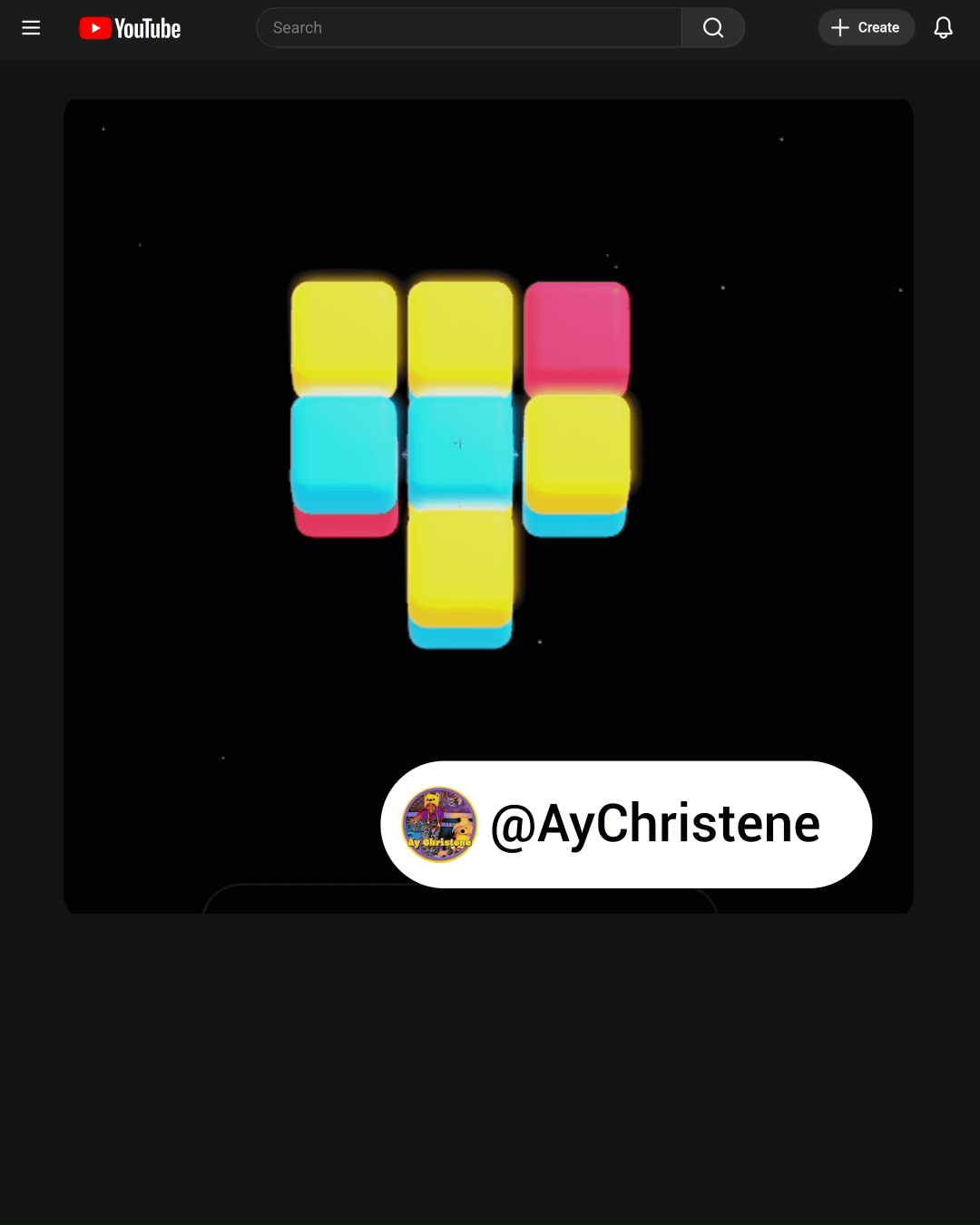The height and width of the screenshot is (1225, 980).
Task: Focus the Search text field
Action: tap(468, 28)
